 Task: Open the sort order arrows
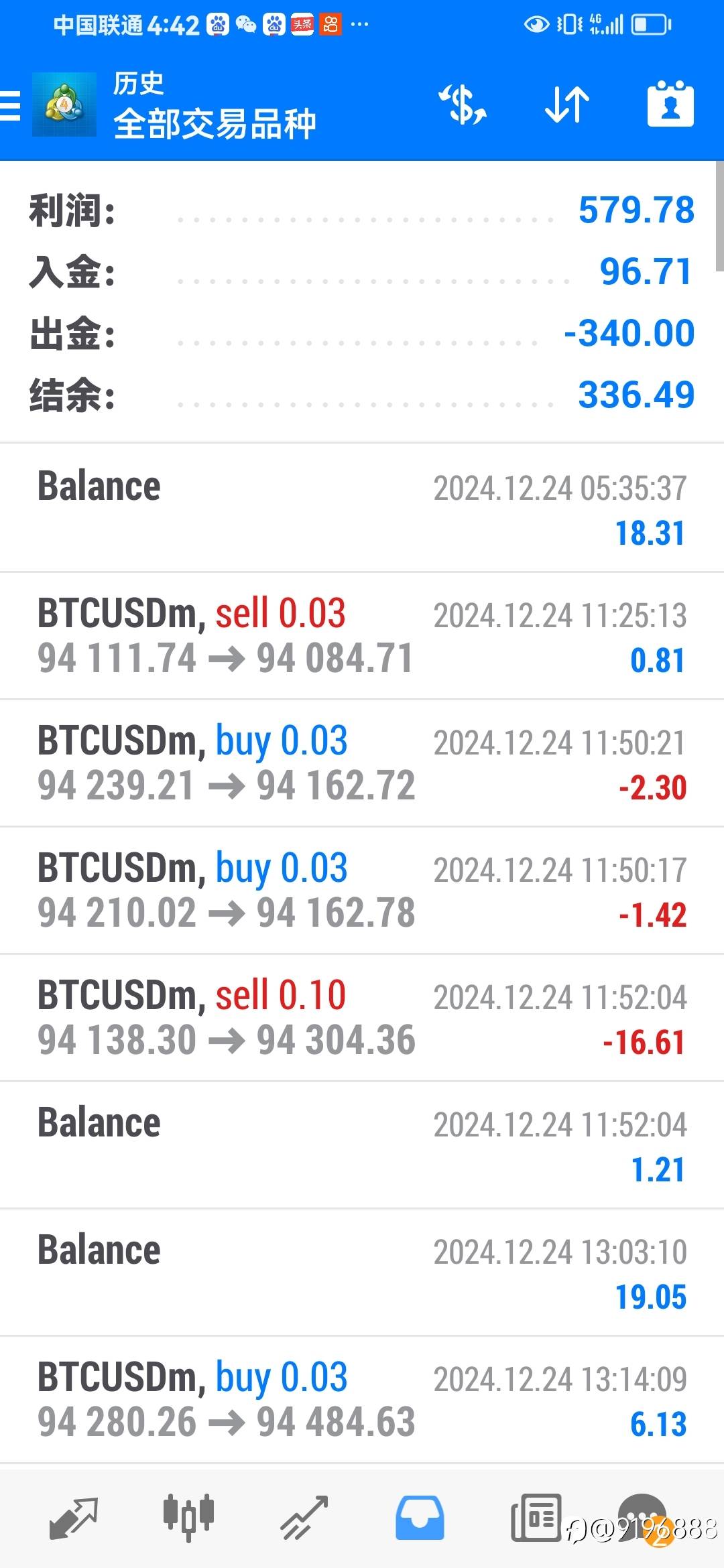pos(566,105)
